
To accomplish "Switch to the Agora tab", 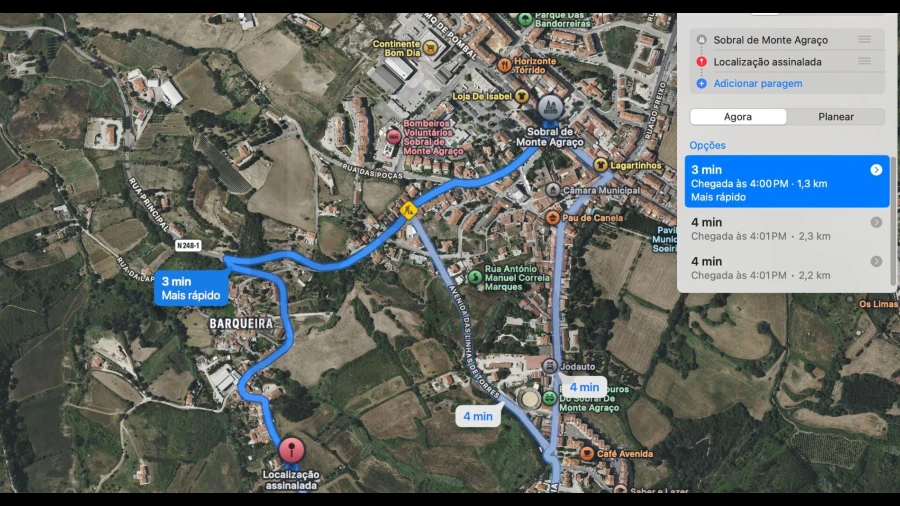I will 738,117.
